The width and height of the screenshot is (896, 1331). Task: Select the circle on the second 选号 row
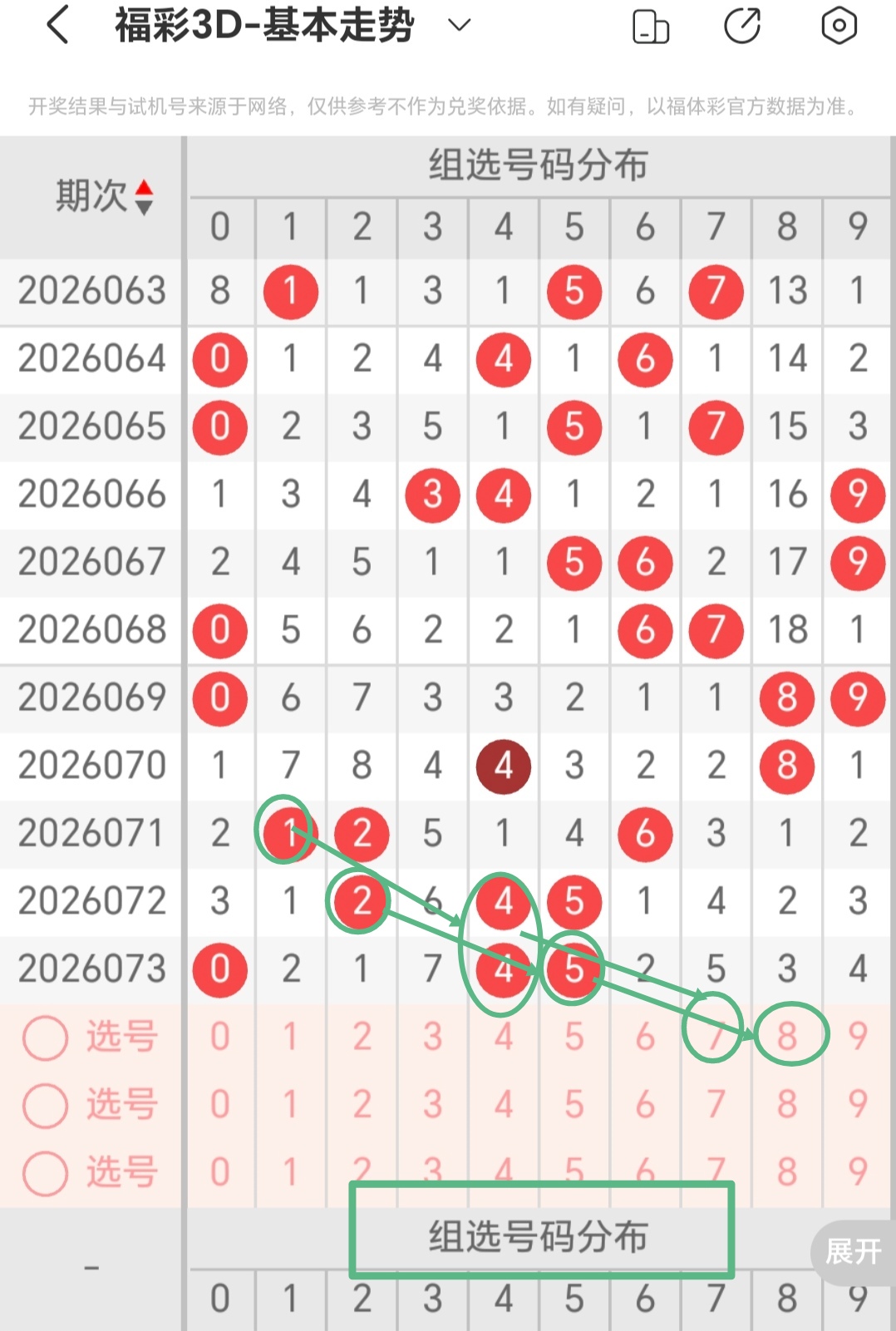[45, 1106]
